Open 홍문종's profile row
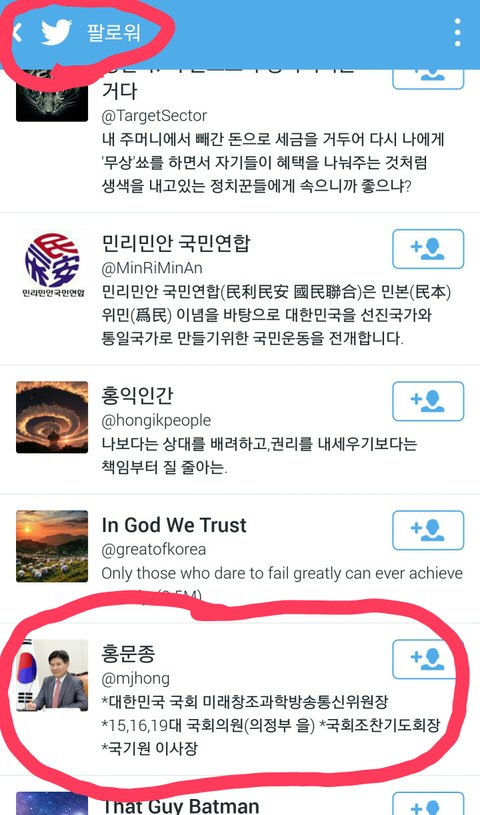 [x=240, y=700]
